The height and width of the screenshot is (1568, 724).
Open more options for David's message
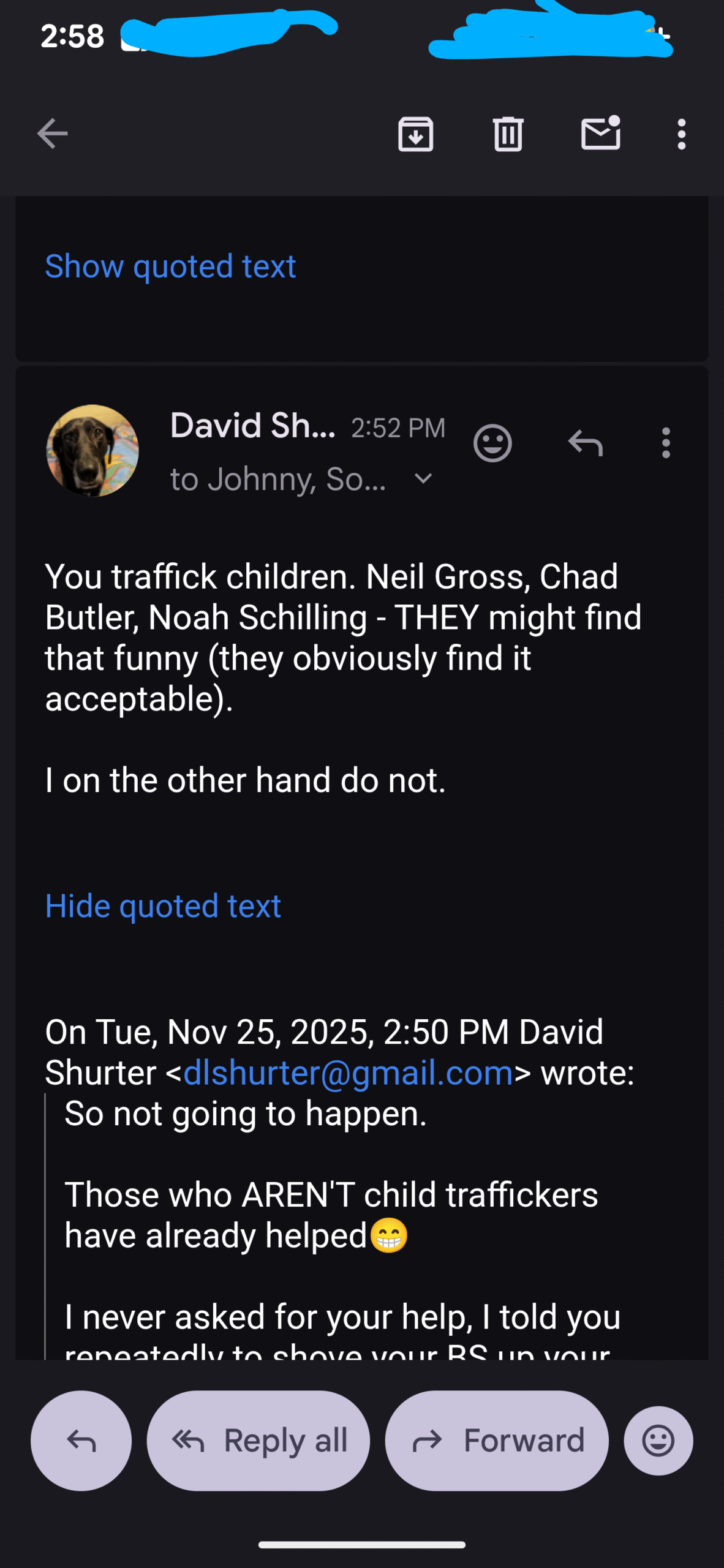coord(666,443)
